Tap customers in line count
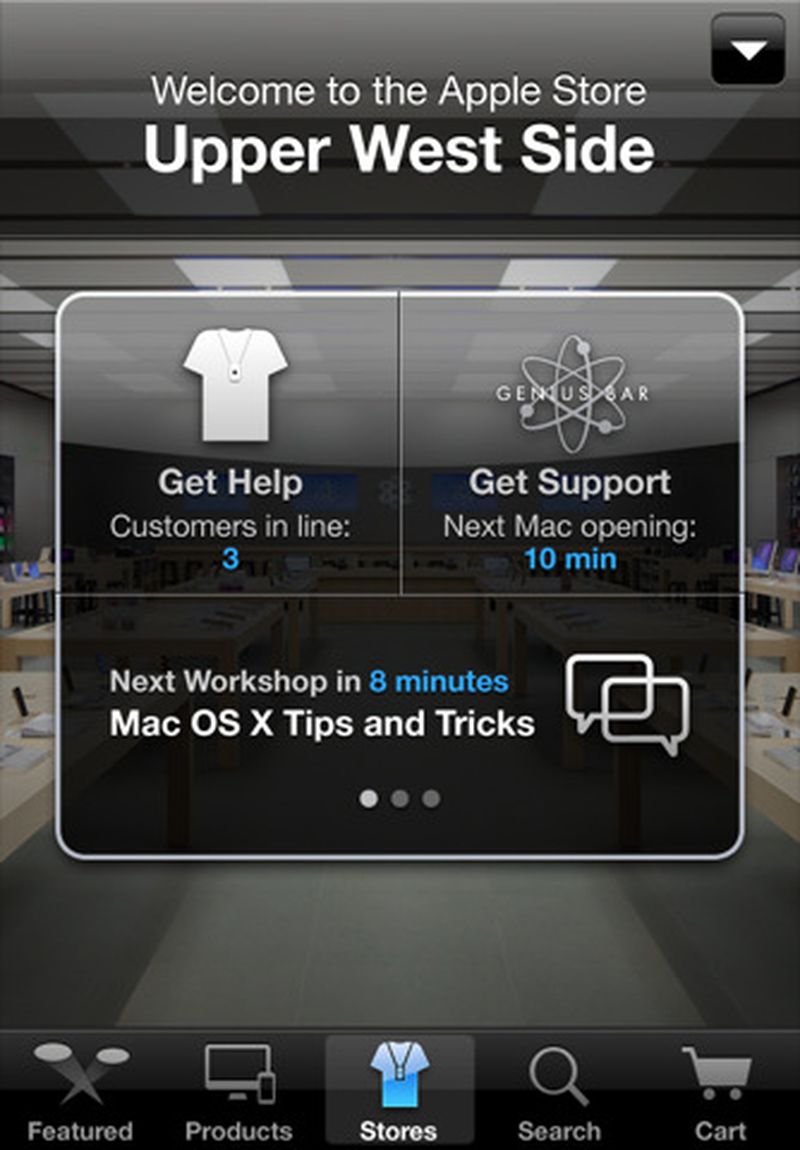The height and width of the screenshot is (1150, 800). click(x=229, y=557)
